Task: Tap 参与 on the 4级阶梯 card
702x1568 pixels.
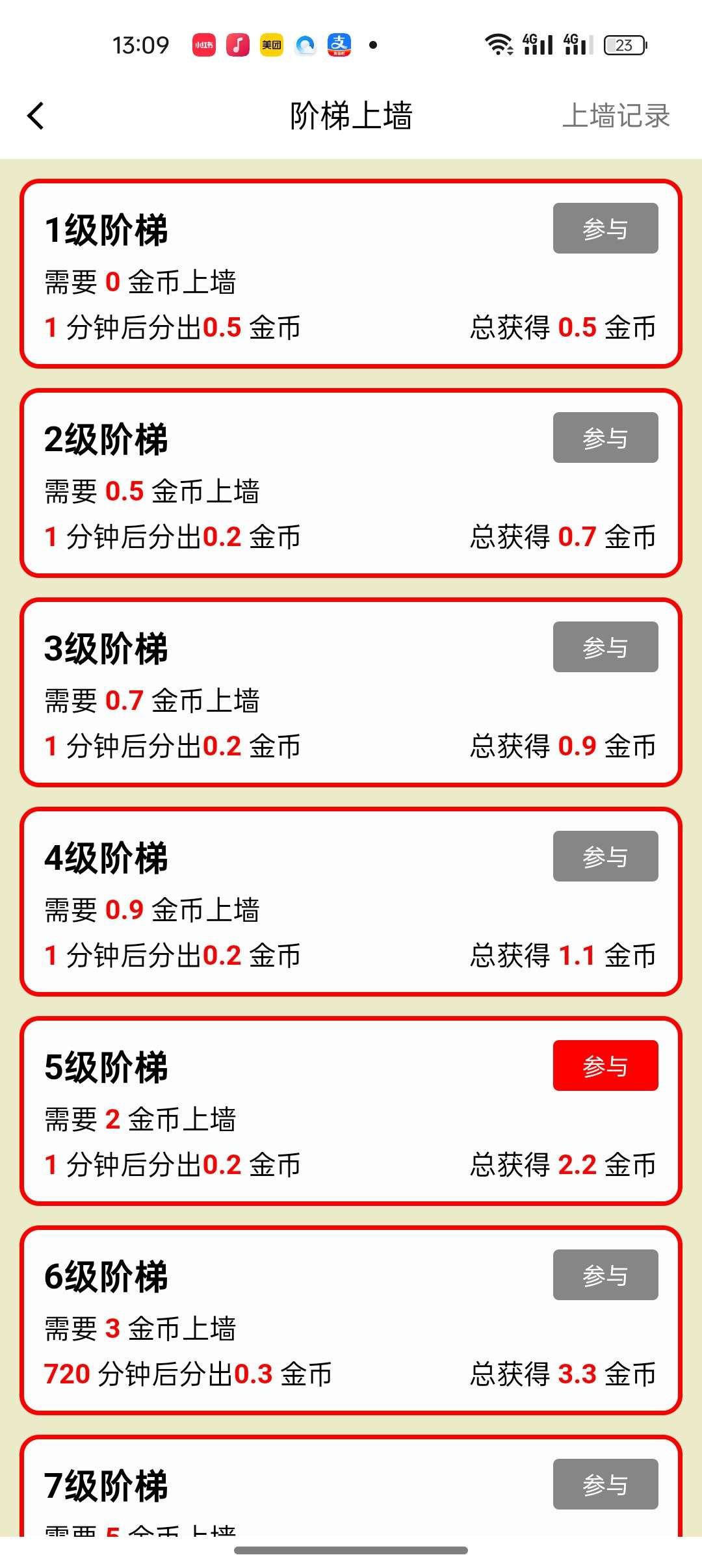Action: [604, 856]
